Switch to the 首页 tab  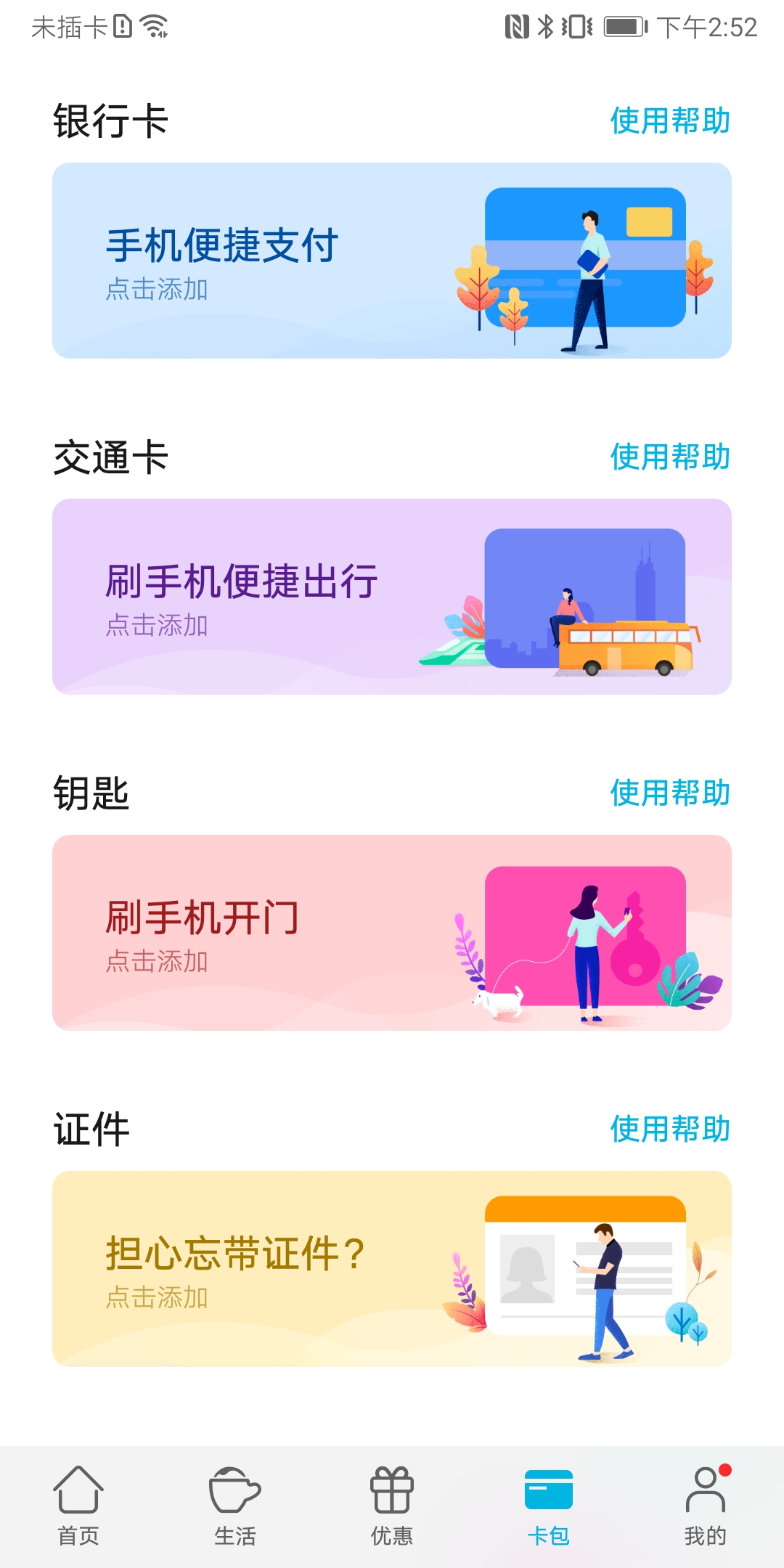pyautogui.click(x=78, y=1506)
